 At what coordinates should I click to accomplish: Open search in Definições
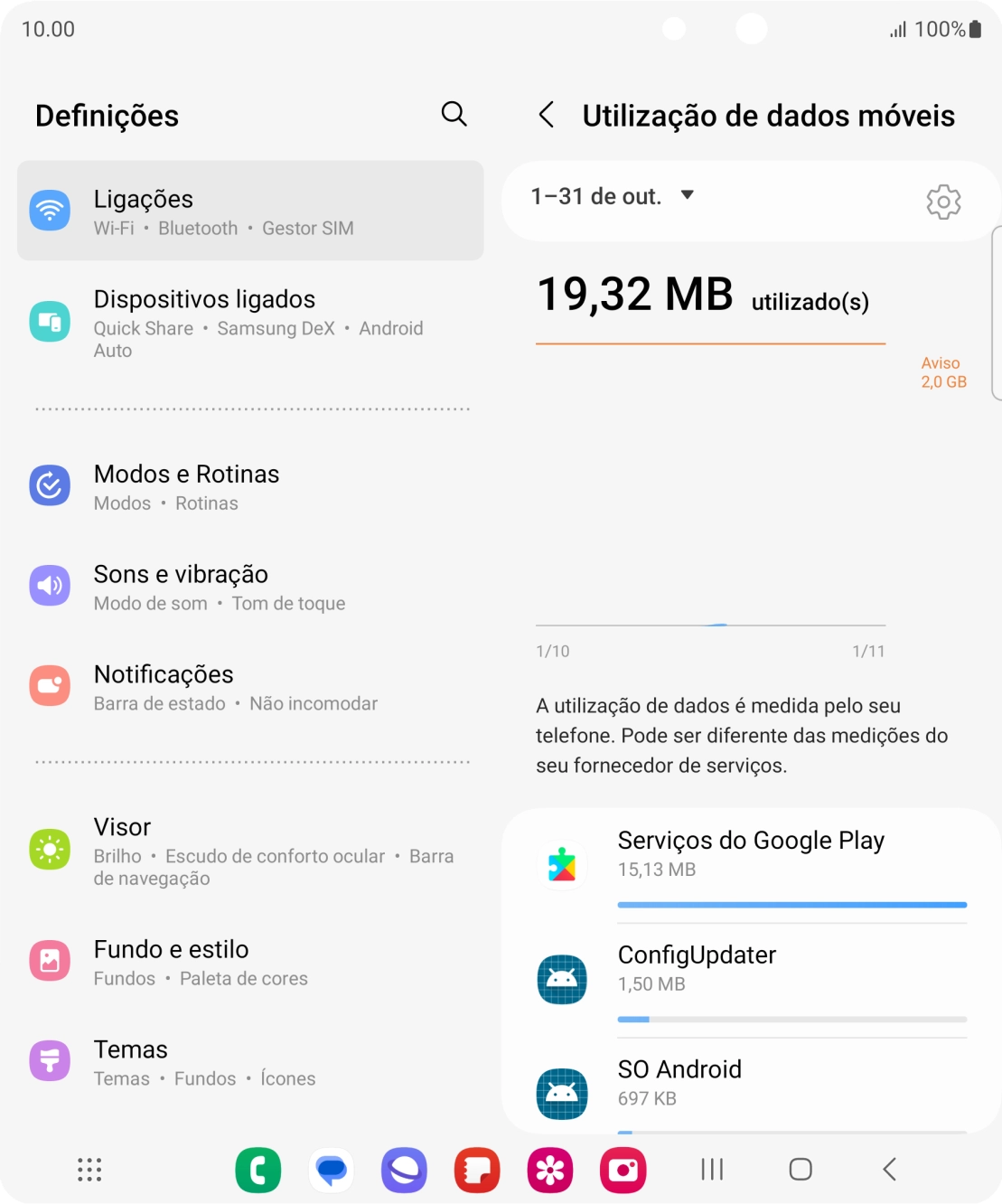[455, 115]
